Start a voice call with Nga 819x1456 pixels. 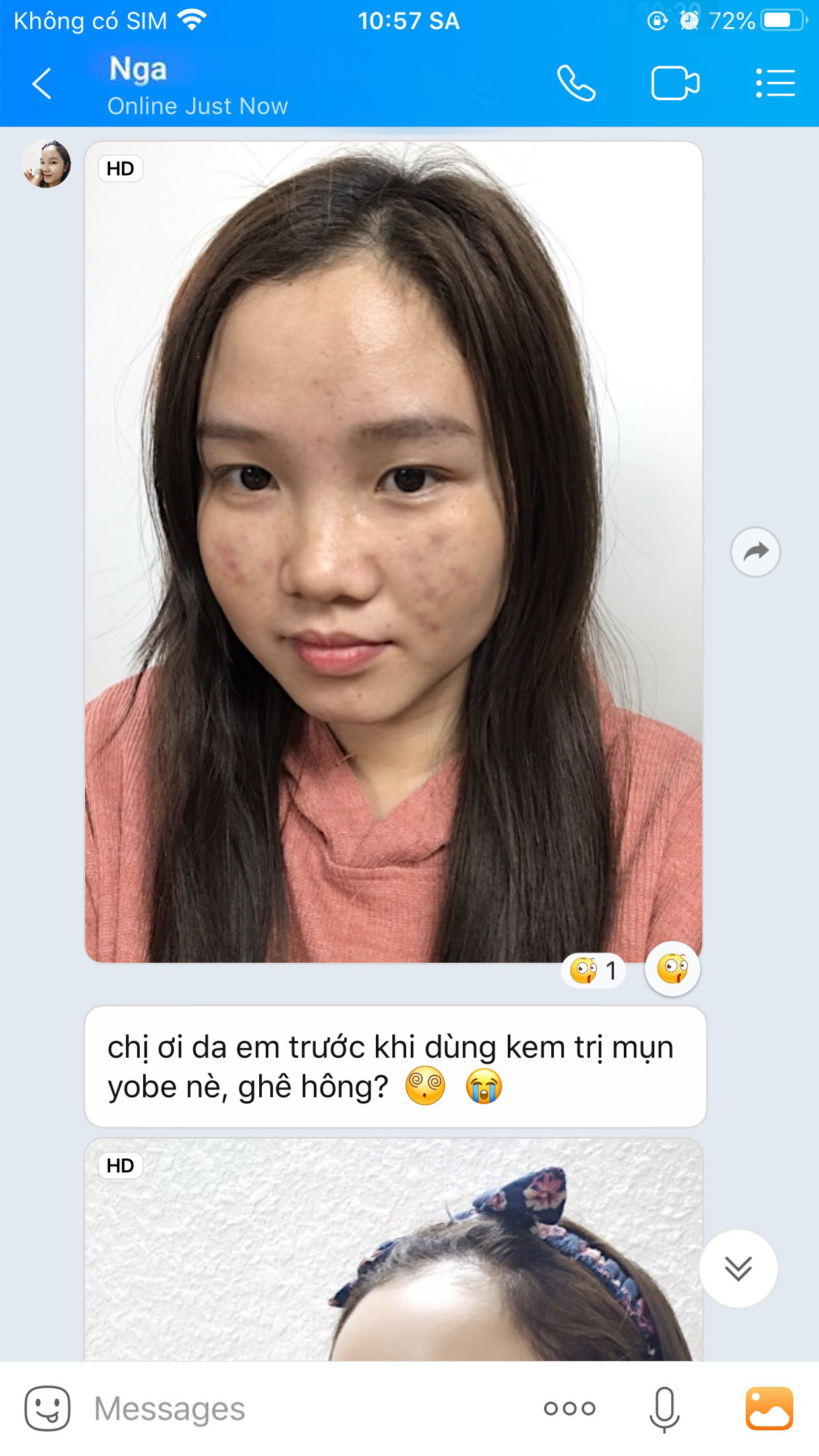tap(576, 84)
